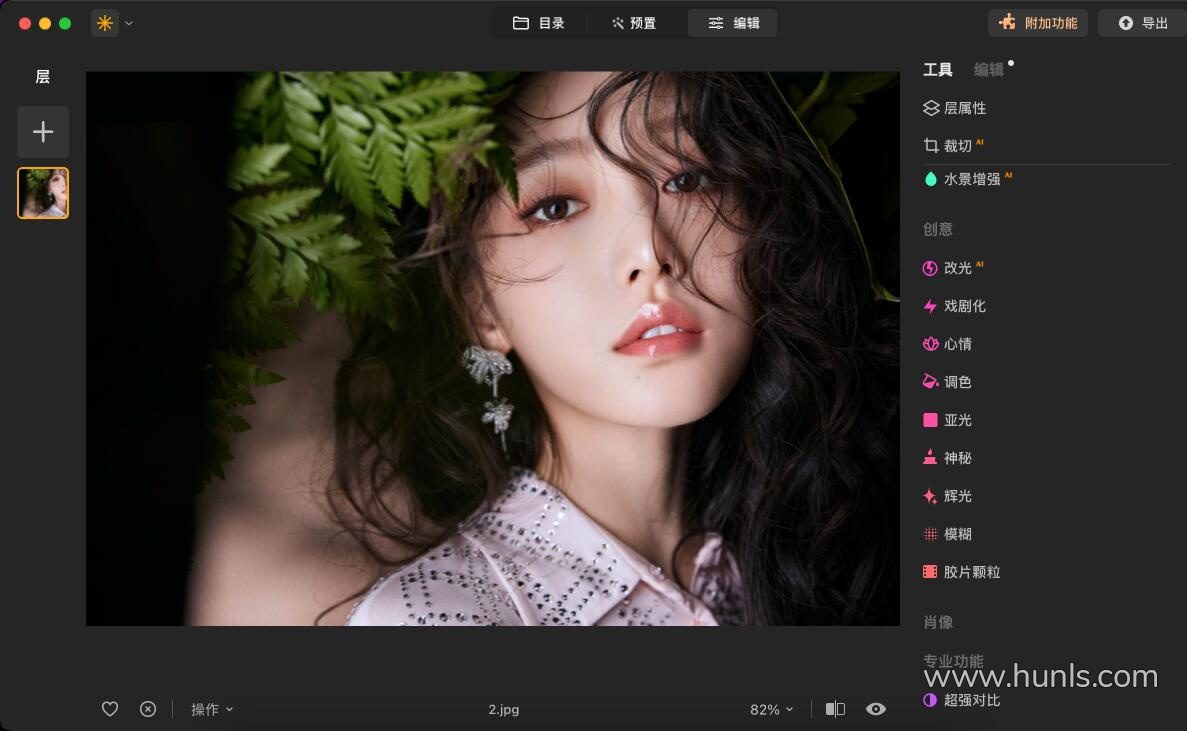Mark the photo as favorite with the heart
The image size is (1187, 731).
pos(110,709)
